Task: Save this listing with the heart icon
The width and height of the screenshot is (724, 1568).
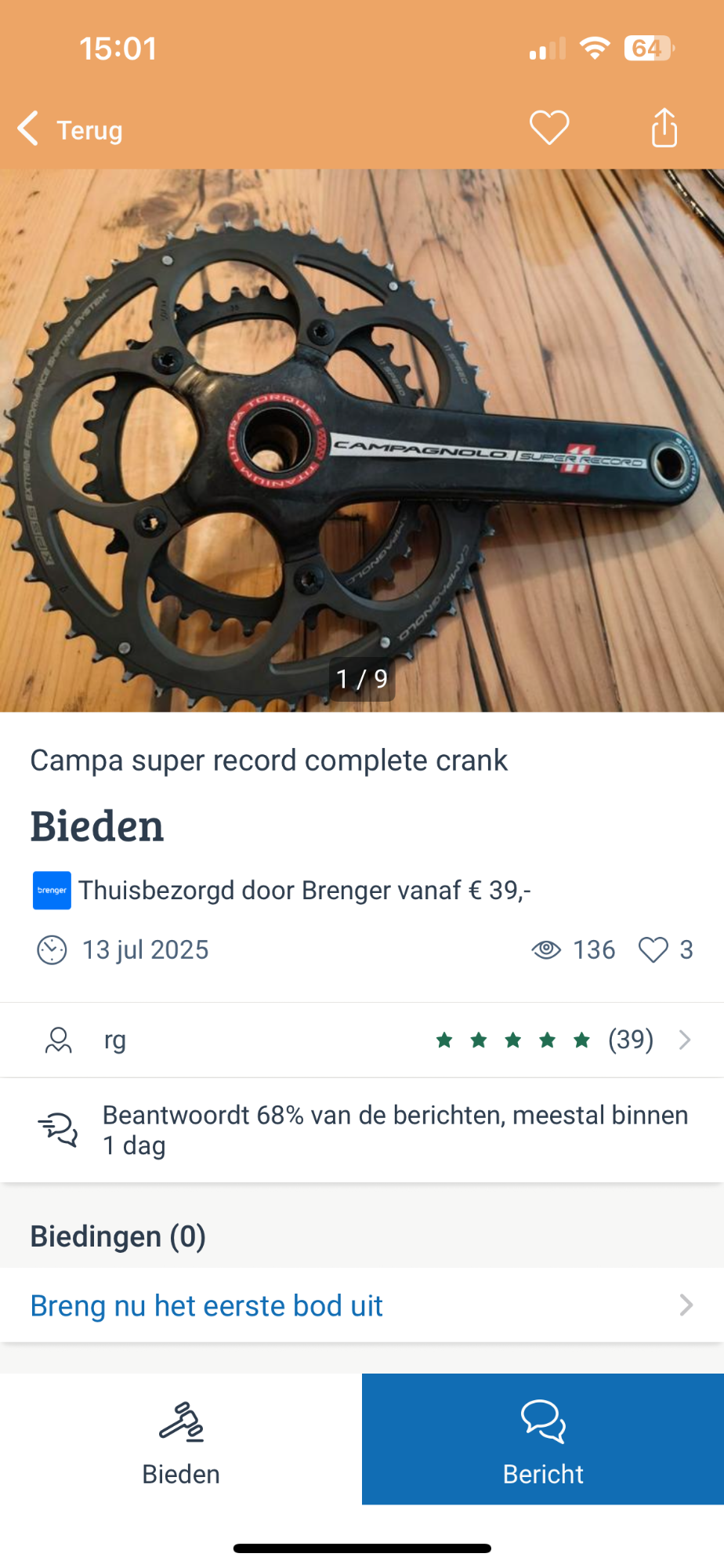Action: tap(548, 128)
